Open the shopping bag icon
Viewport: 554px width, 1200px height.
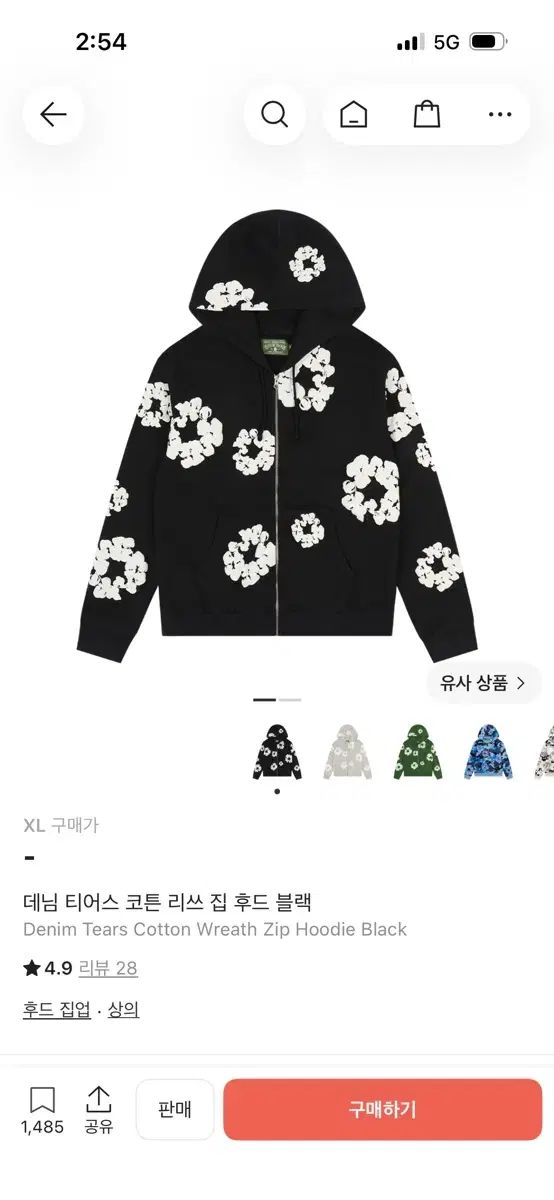click(427, 114)
